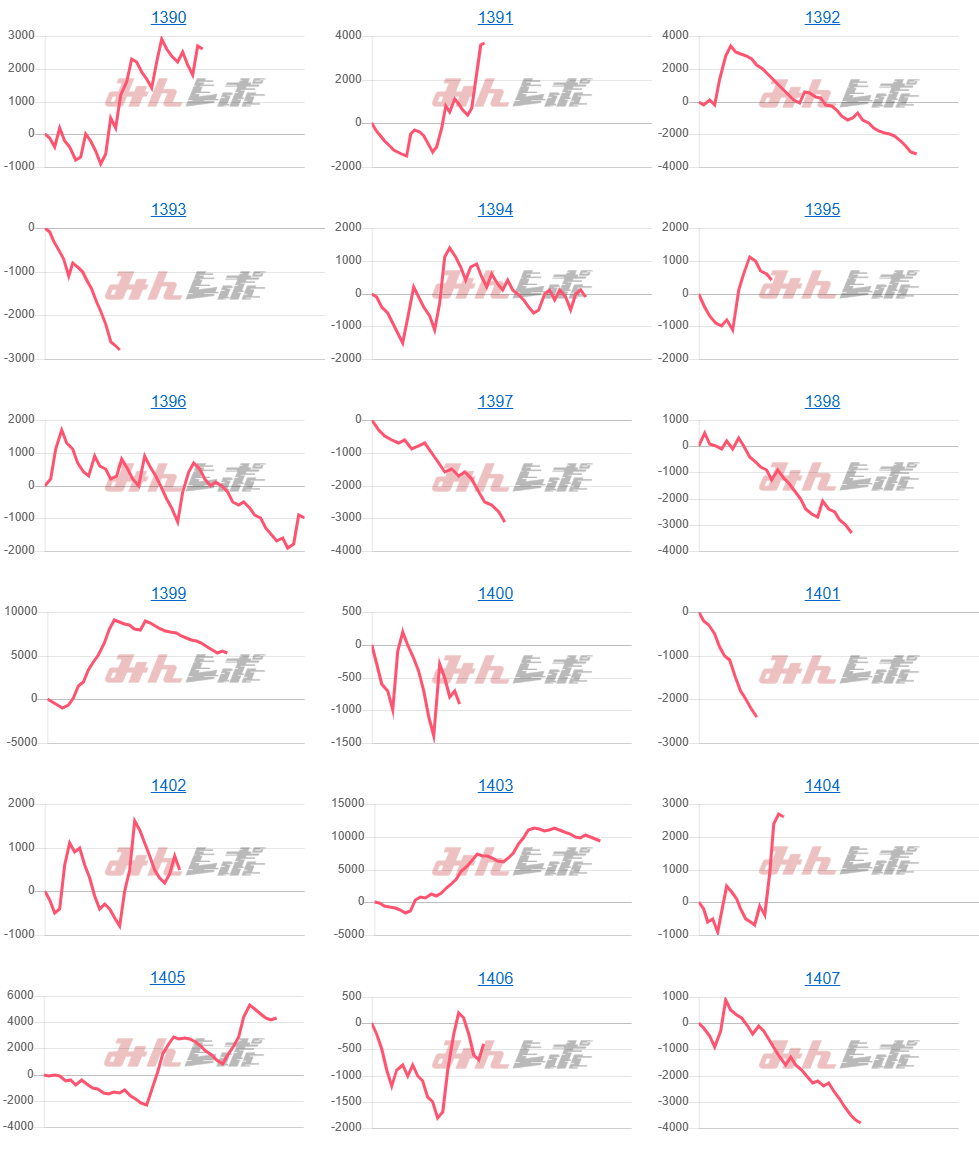Open the 1390 machine link
Viewport: 979px width, 1150px height.
(x=168, y=18)
